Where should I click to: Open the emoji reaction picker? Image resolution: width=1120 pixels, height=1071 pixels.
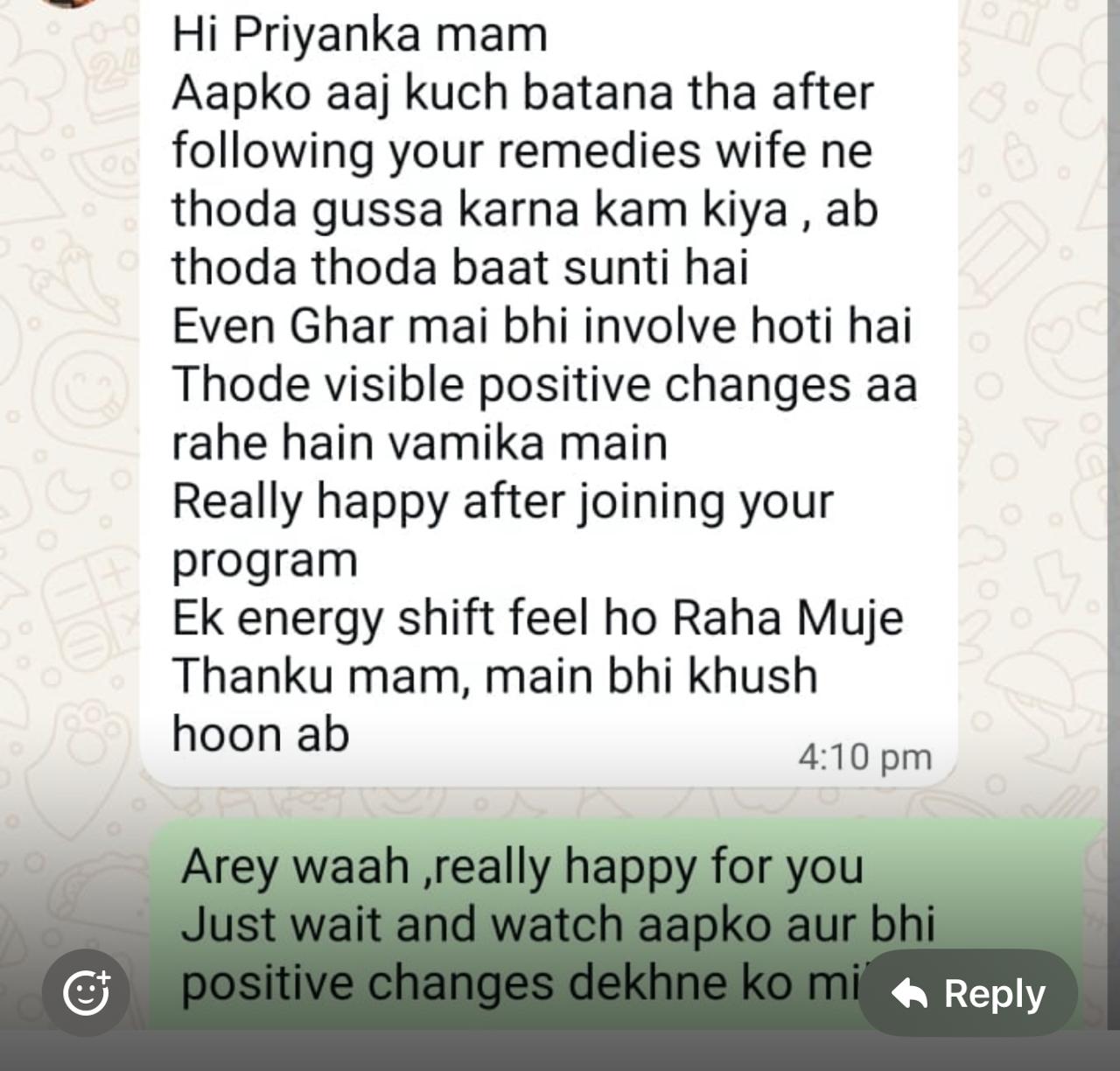pos(86,993)
